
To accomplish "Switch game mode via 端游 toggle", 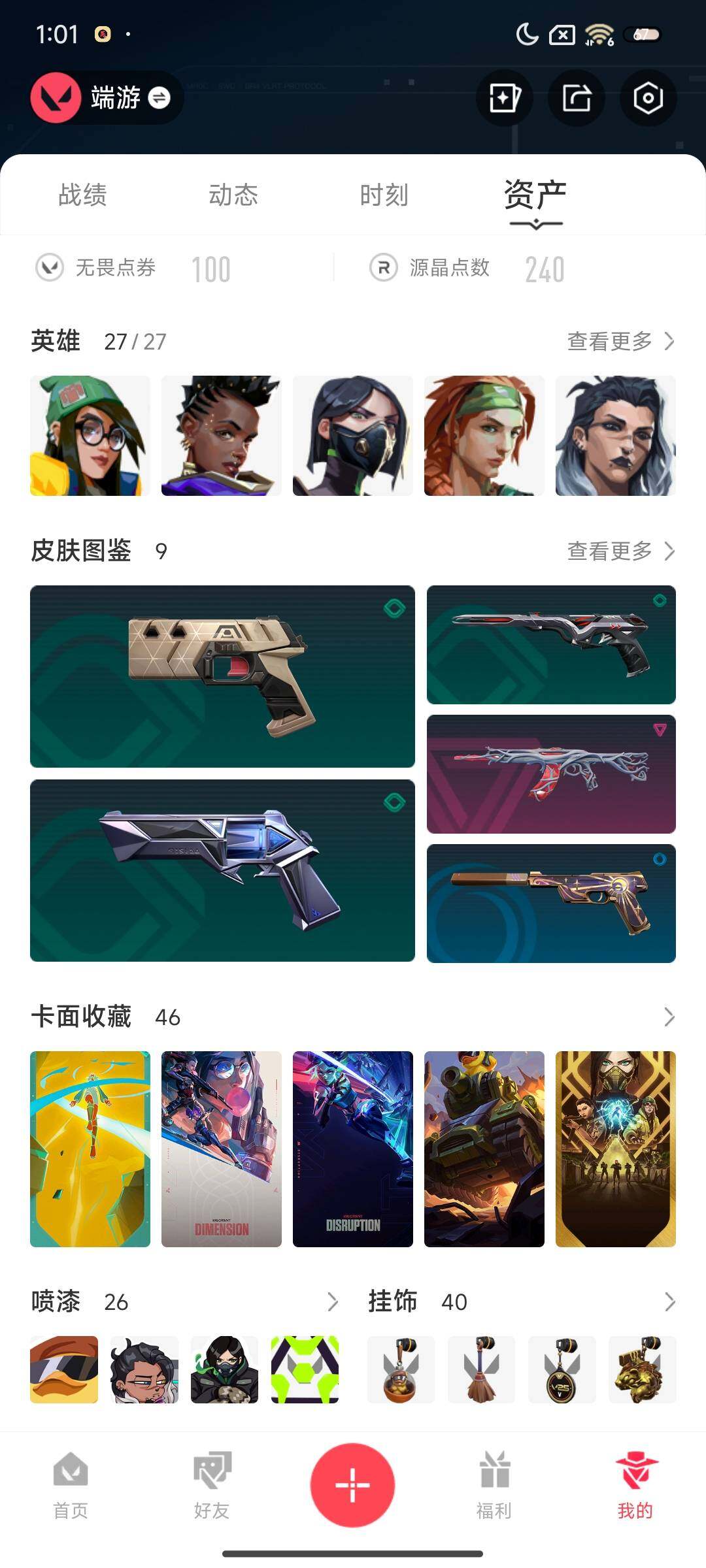I will (159, 98).
